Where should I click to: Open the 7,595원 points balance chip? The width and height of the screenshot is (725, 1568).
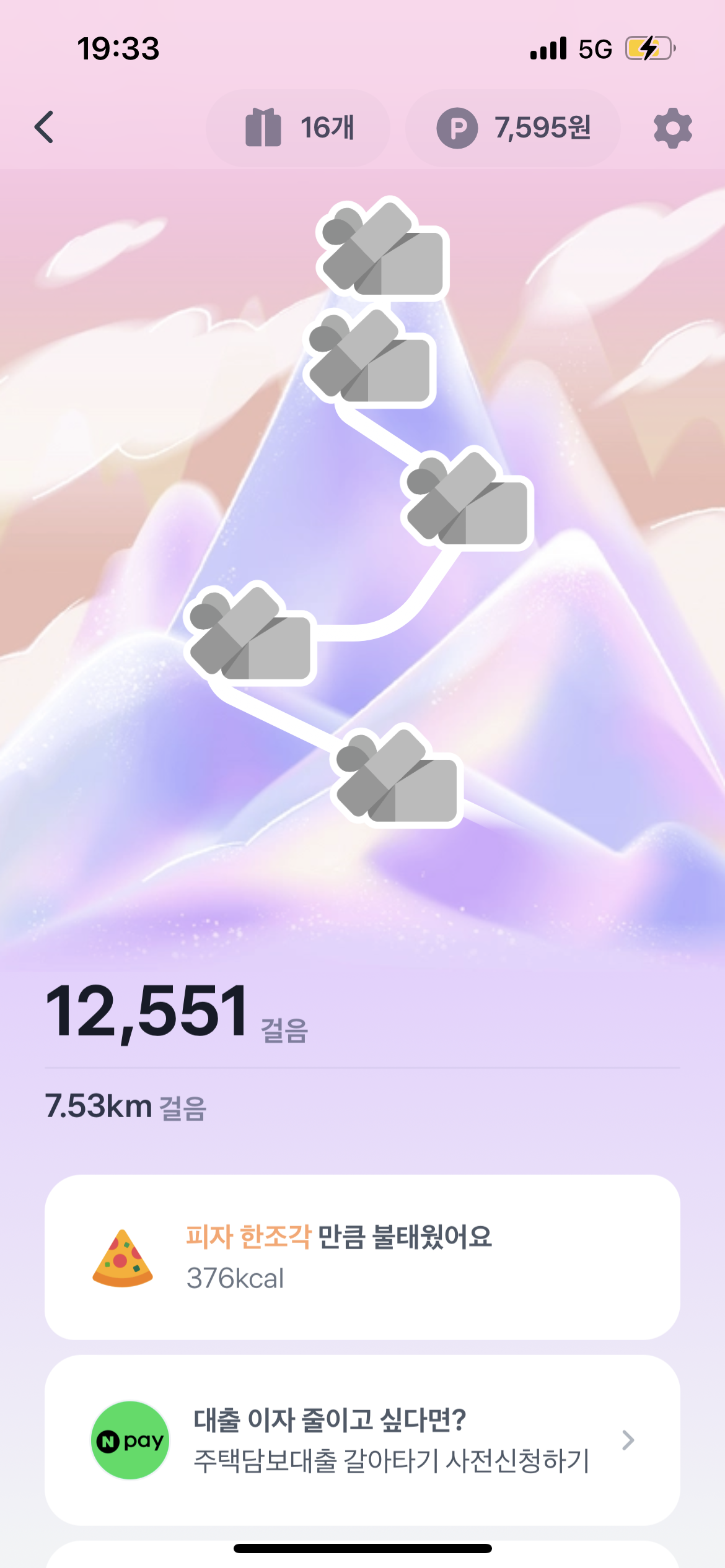(x=513, y=128)
